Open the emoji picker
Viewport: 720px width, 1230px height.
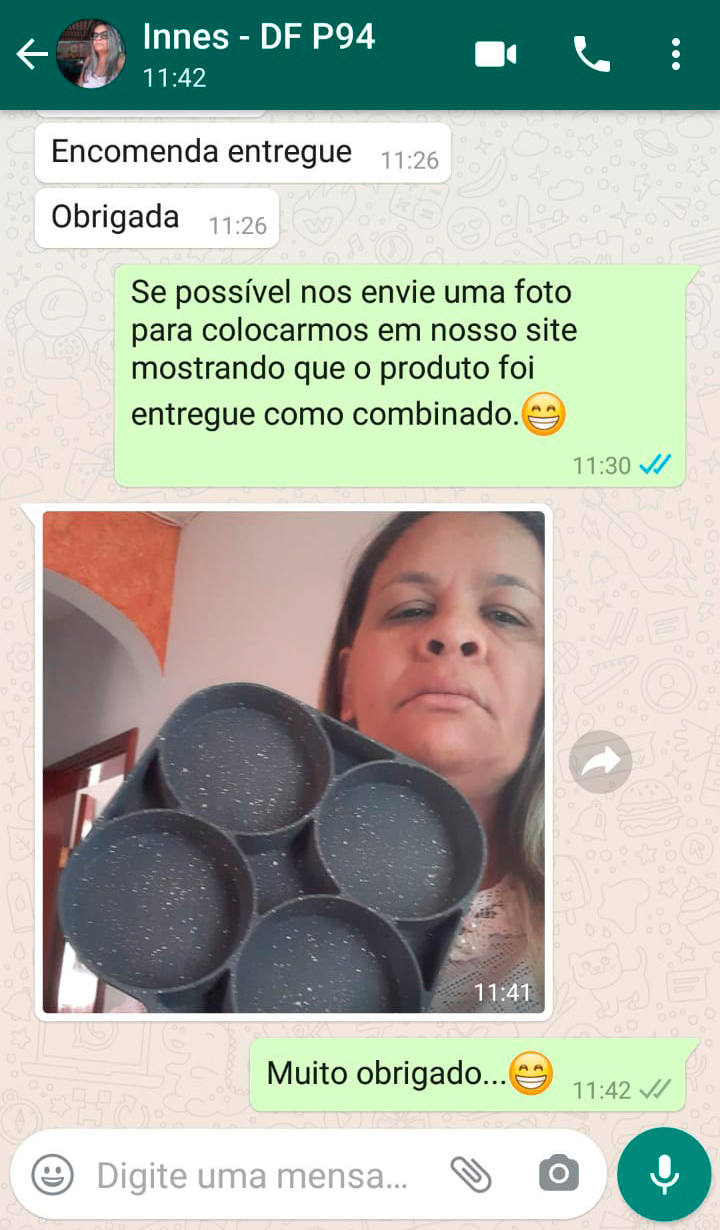click(x=52, y=1174)
